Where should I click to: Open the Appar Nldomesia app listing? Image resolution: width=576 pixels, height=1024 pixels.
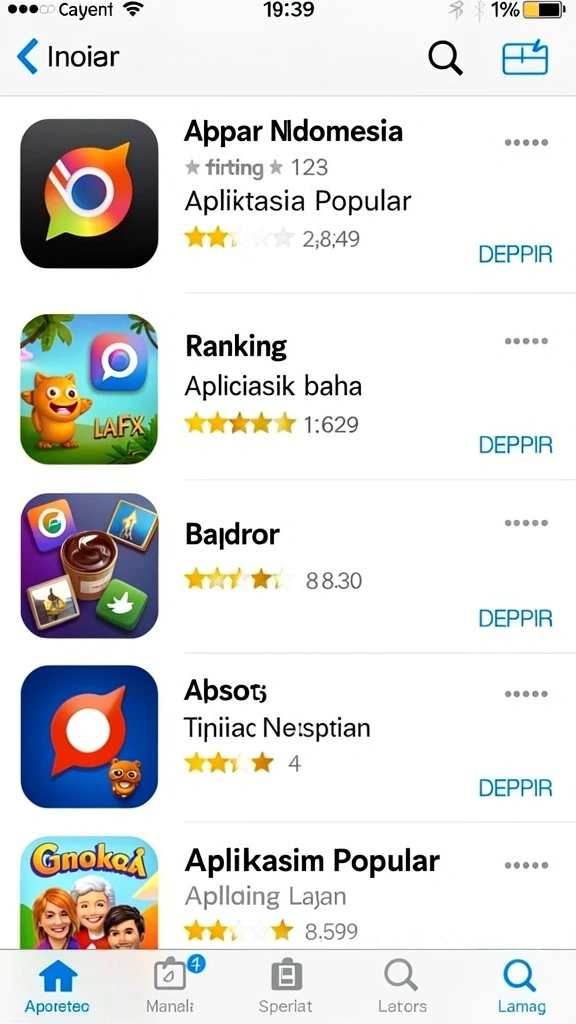(x=288, y=194)
